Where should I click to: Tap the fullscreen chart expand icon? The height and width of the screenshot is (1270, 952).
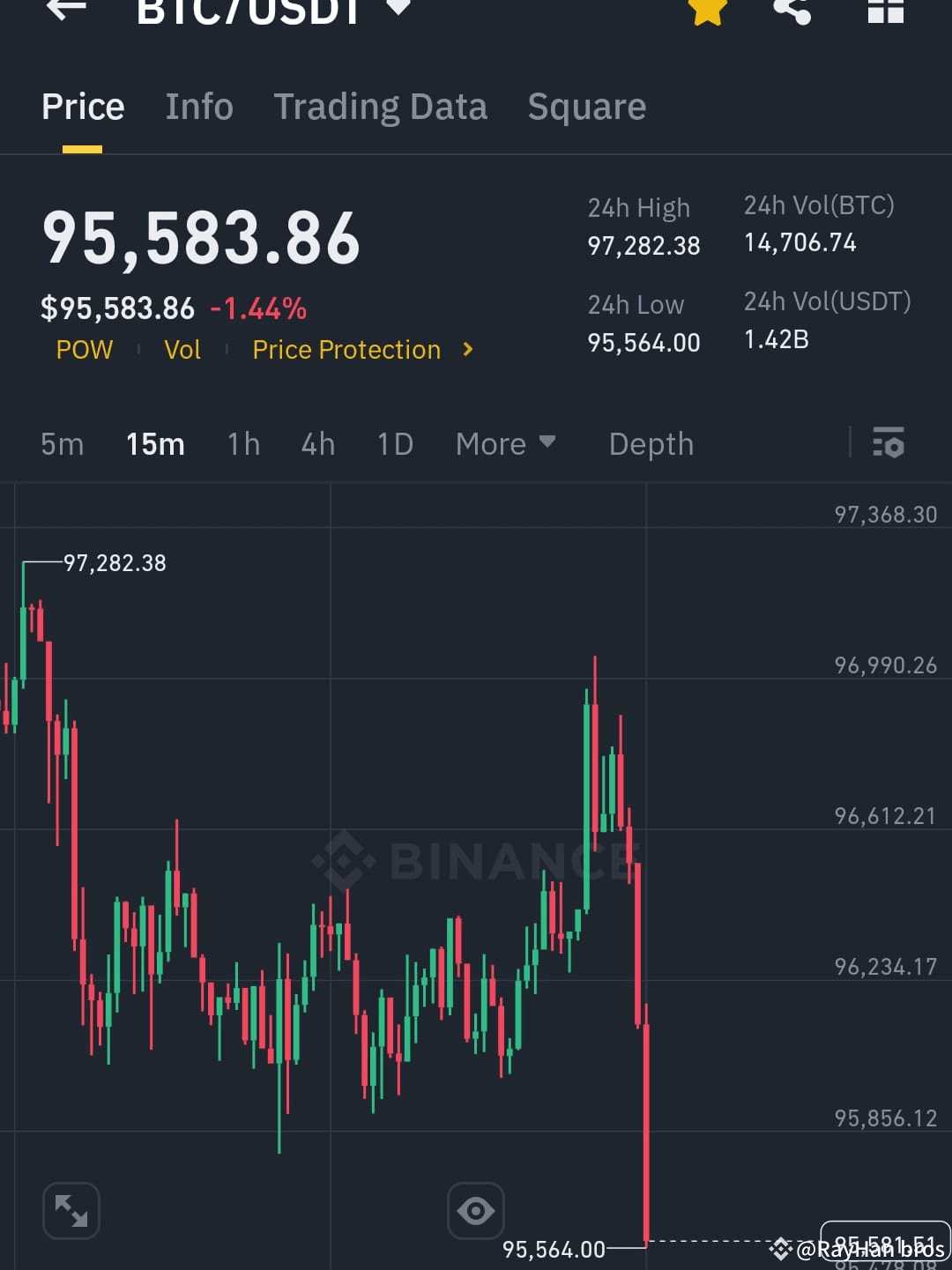tap(71, 1210)
